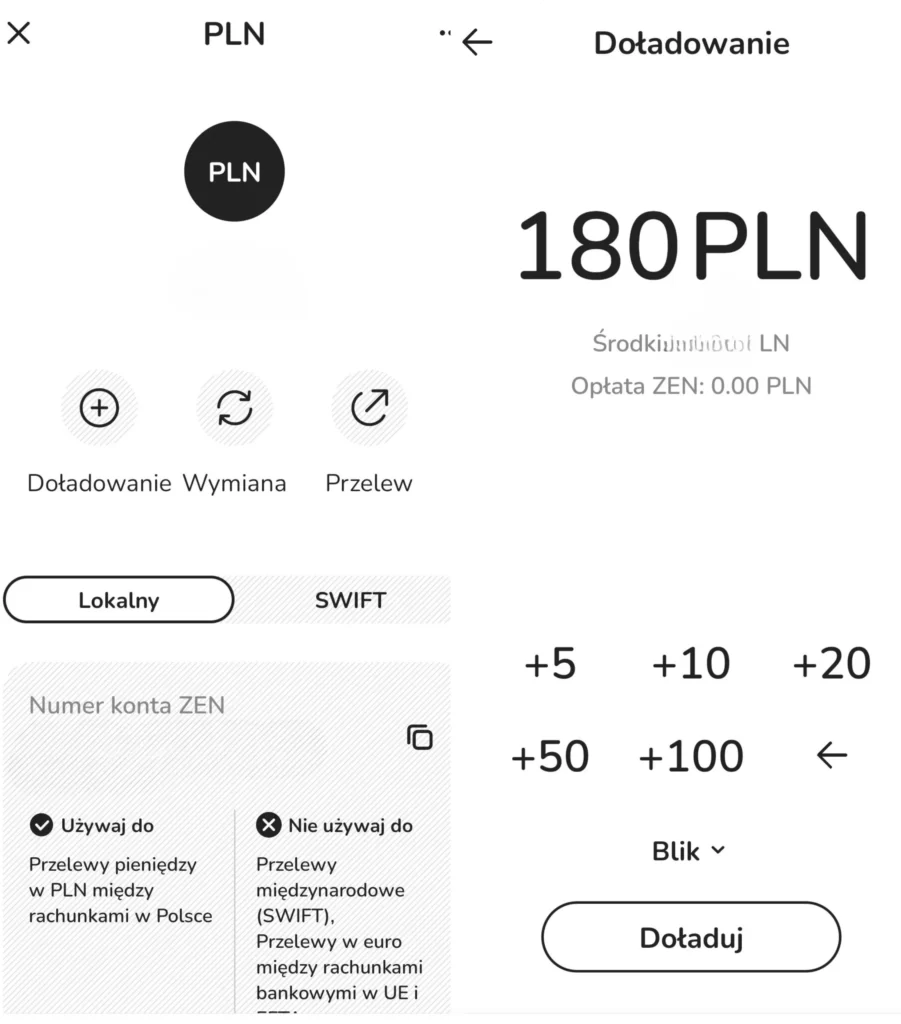Add +10 to the top-up amount

coord(690,664)
